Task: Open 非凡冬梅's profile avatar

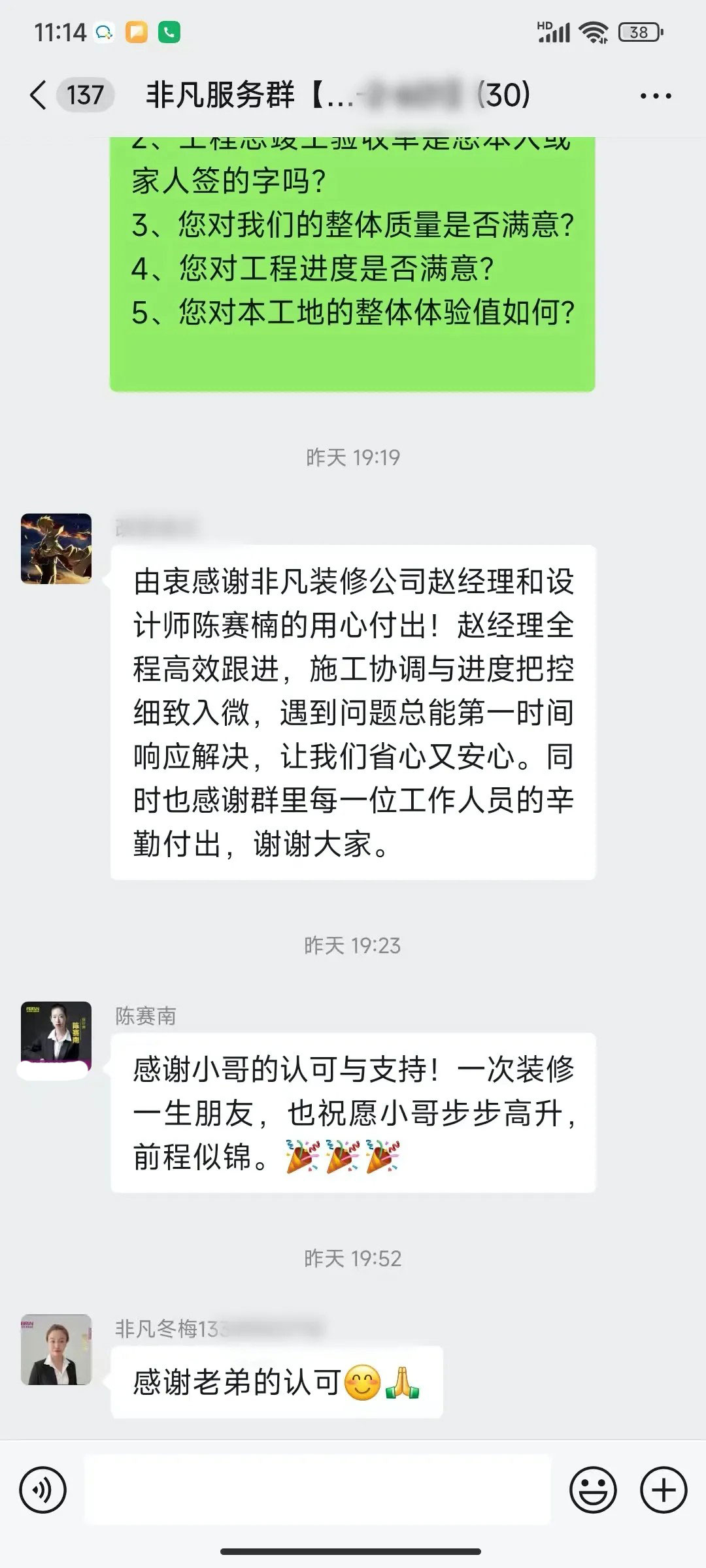Action: click(56, 1349)
